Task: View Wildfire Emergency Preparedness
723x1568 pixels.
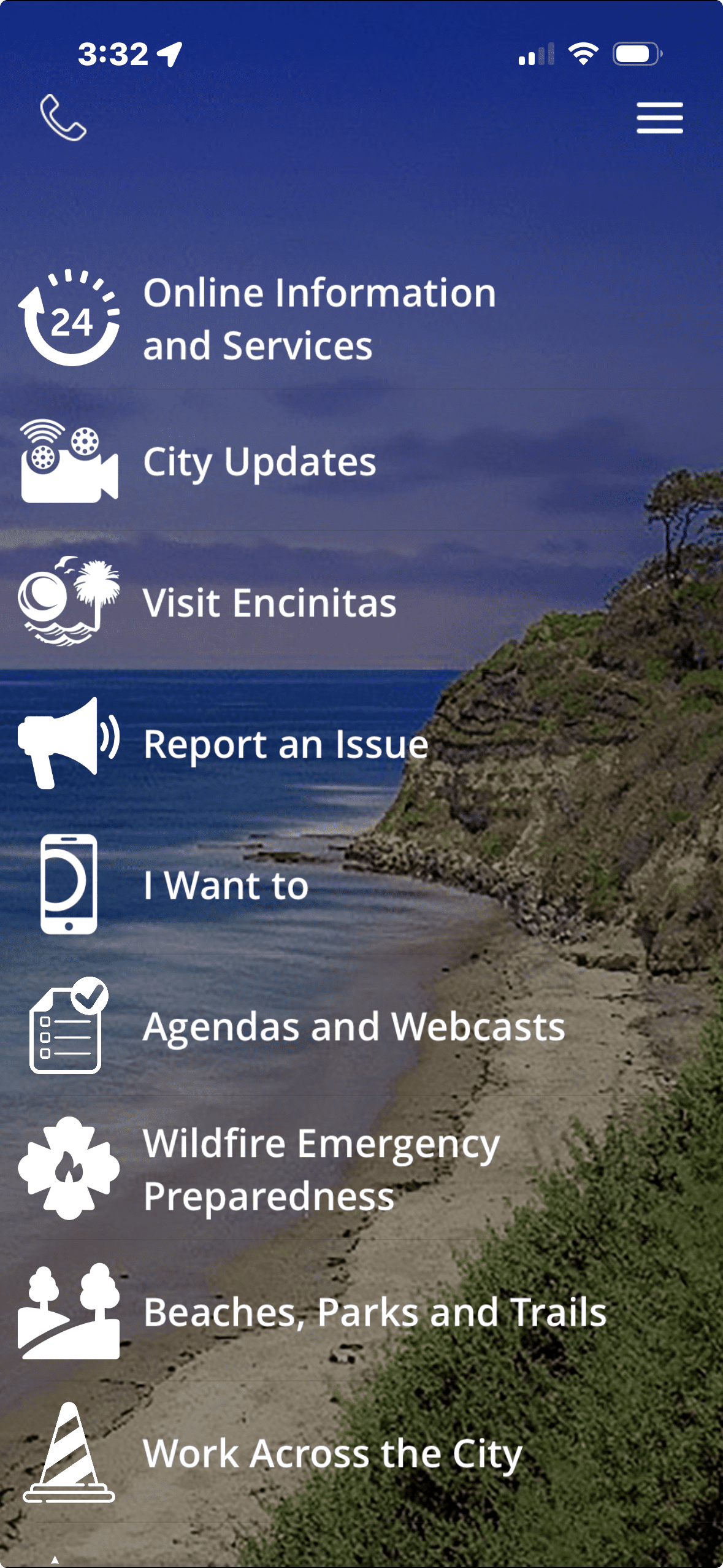Action: coord(322,1169)
